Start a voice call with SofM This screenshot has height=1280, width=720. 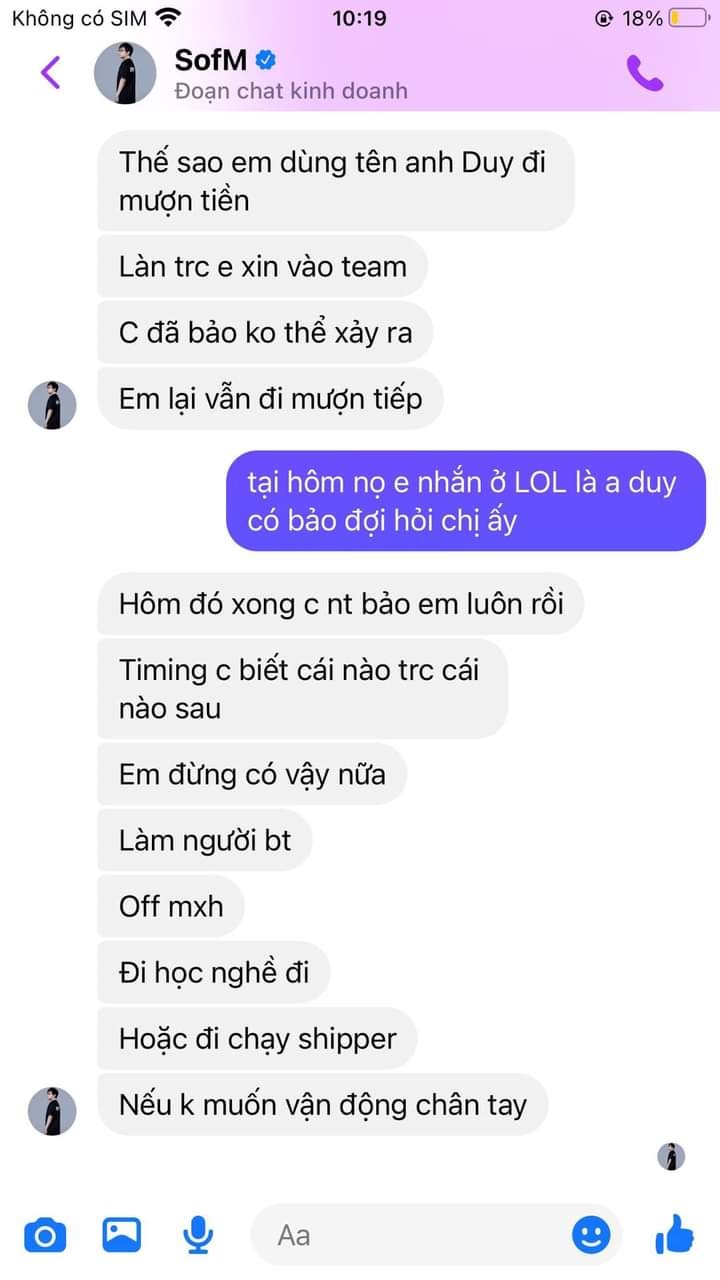[644, 73]
